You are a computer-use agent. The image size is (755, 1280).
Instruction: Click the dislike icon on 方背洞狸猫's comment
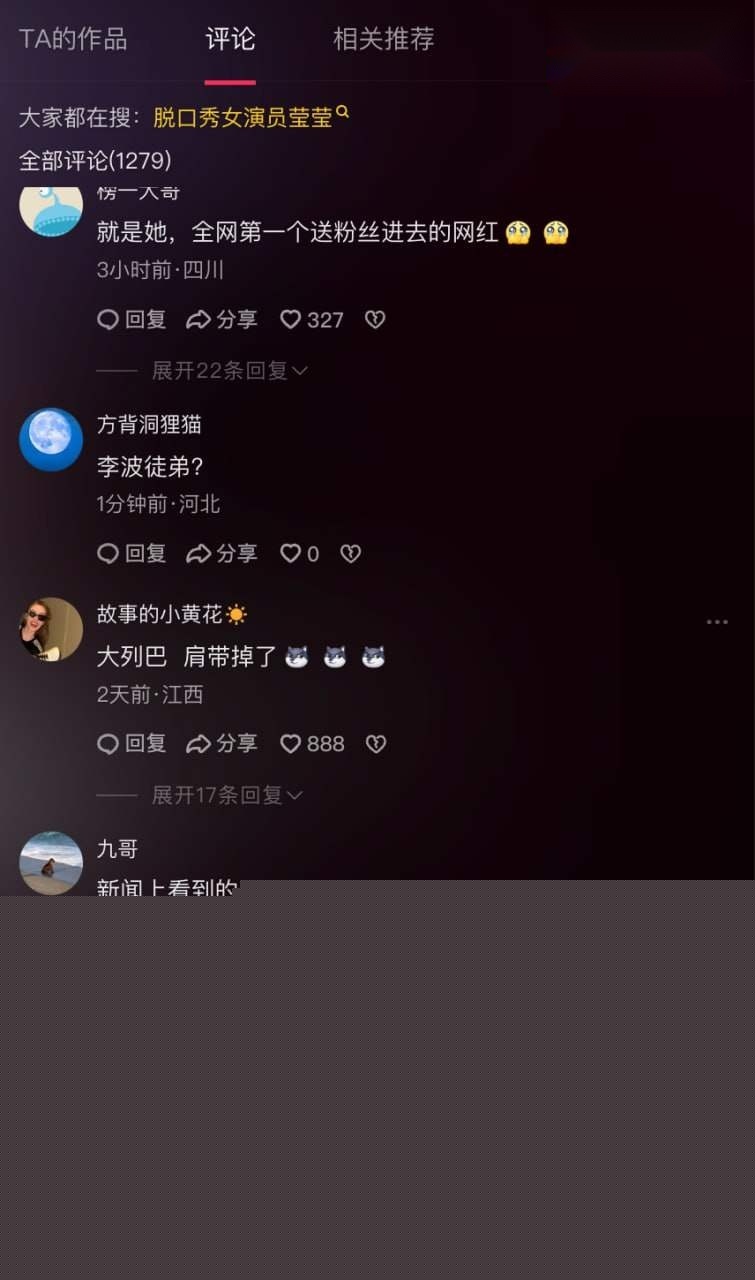point(350,553)
